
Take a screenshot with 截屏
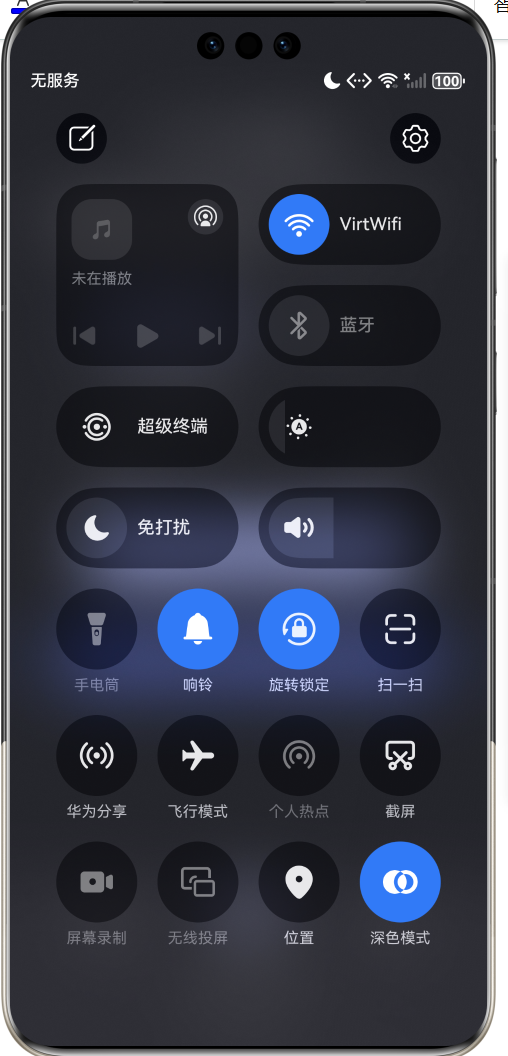coord(400,756)
